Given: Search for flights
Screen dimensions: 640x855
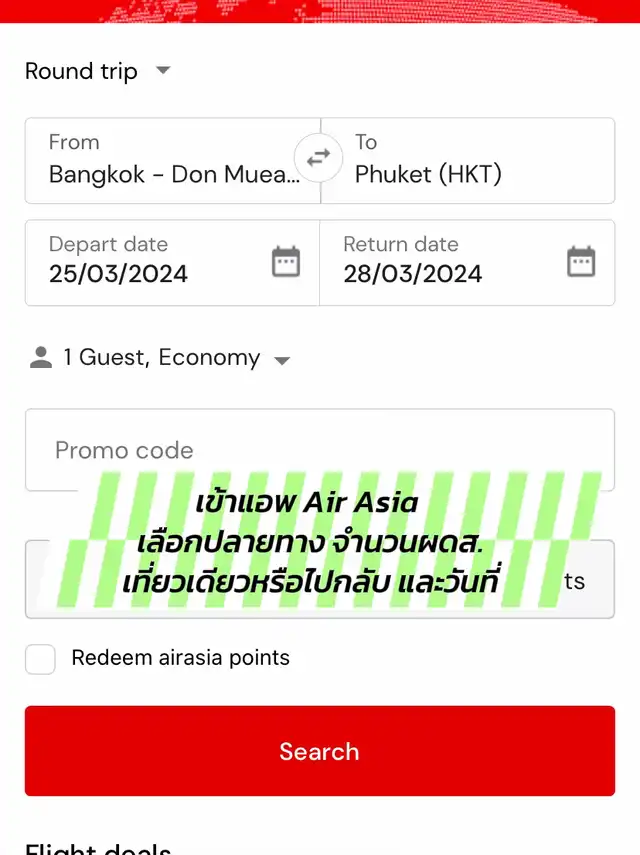Looking at the screenshot, I should [x=320, y=751].
